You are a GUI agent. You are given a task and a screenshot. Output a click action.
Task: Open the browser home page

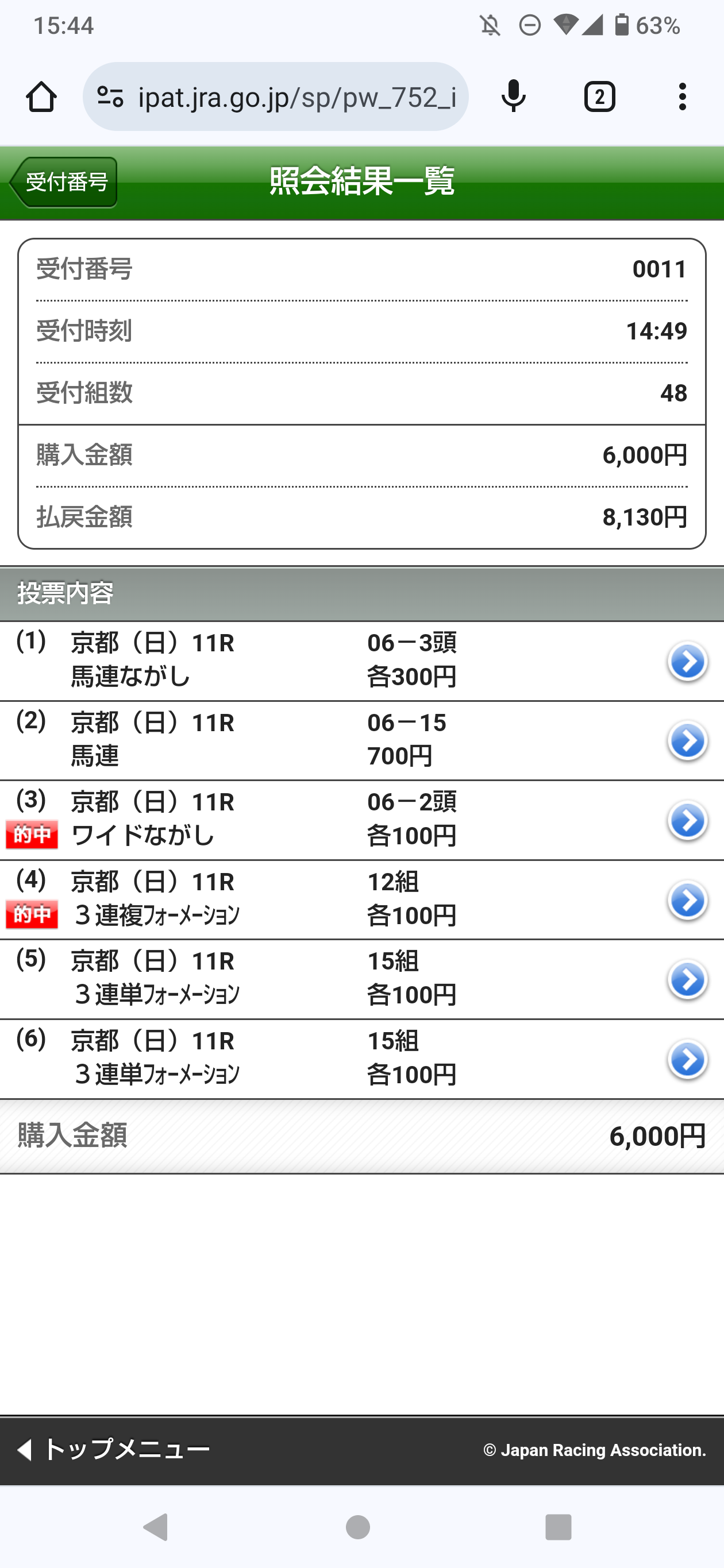point(41,97)
